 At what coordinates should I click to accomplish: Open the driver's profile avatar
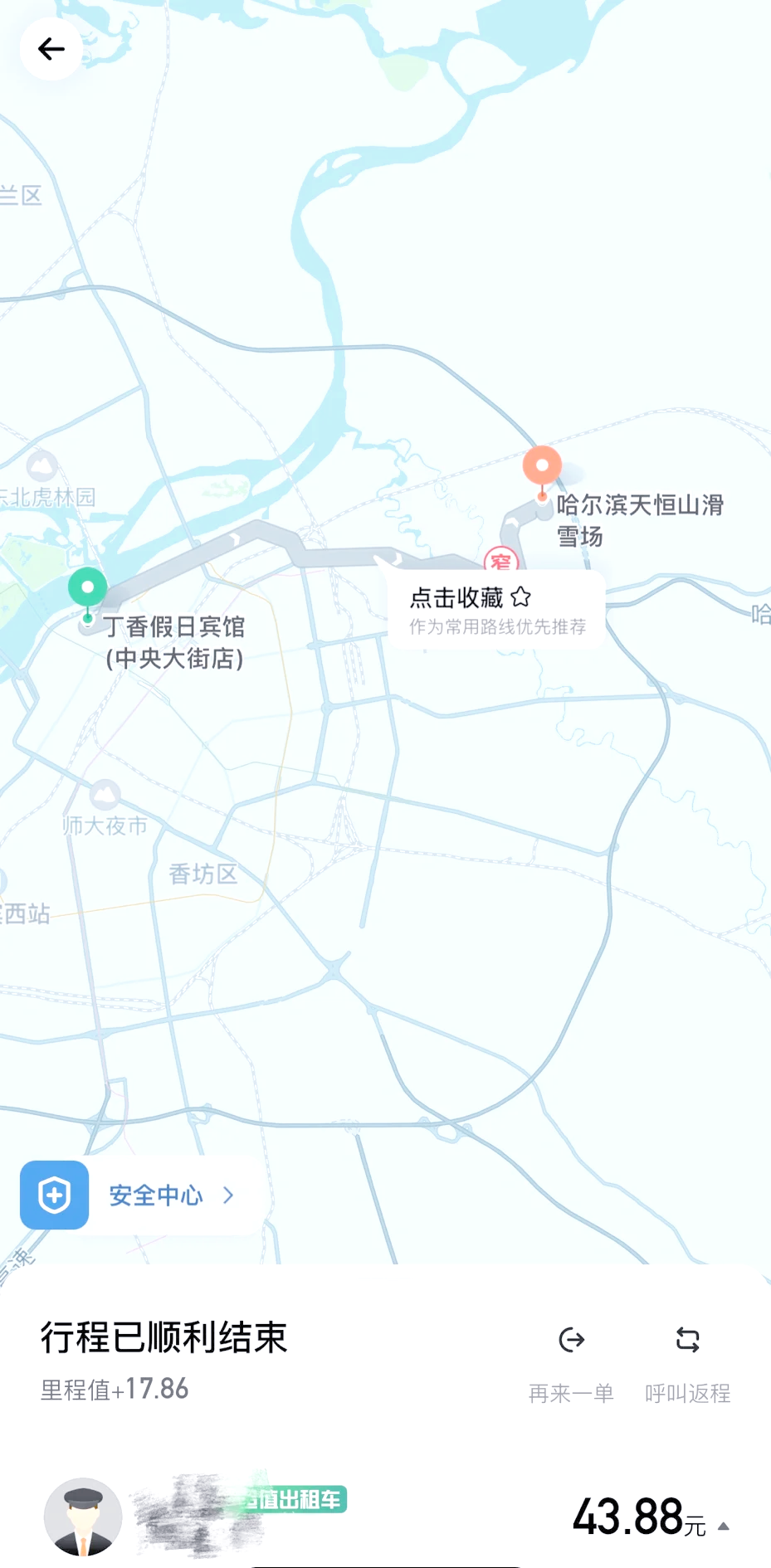click(83, 1517)
